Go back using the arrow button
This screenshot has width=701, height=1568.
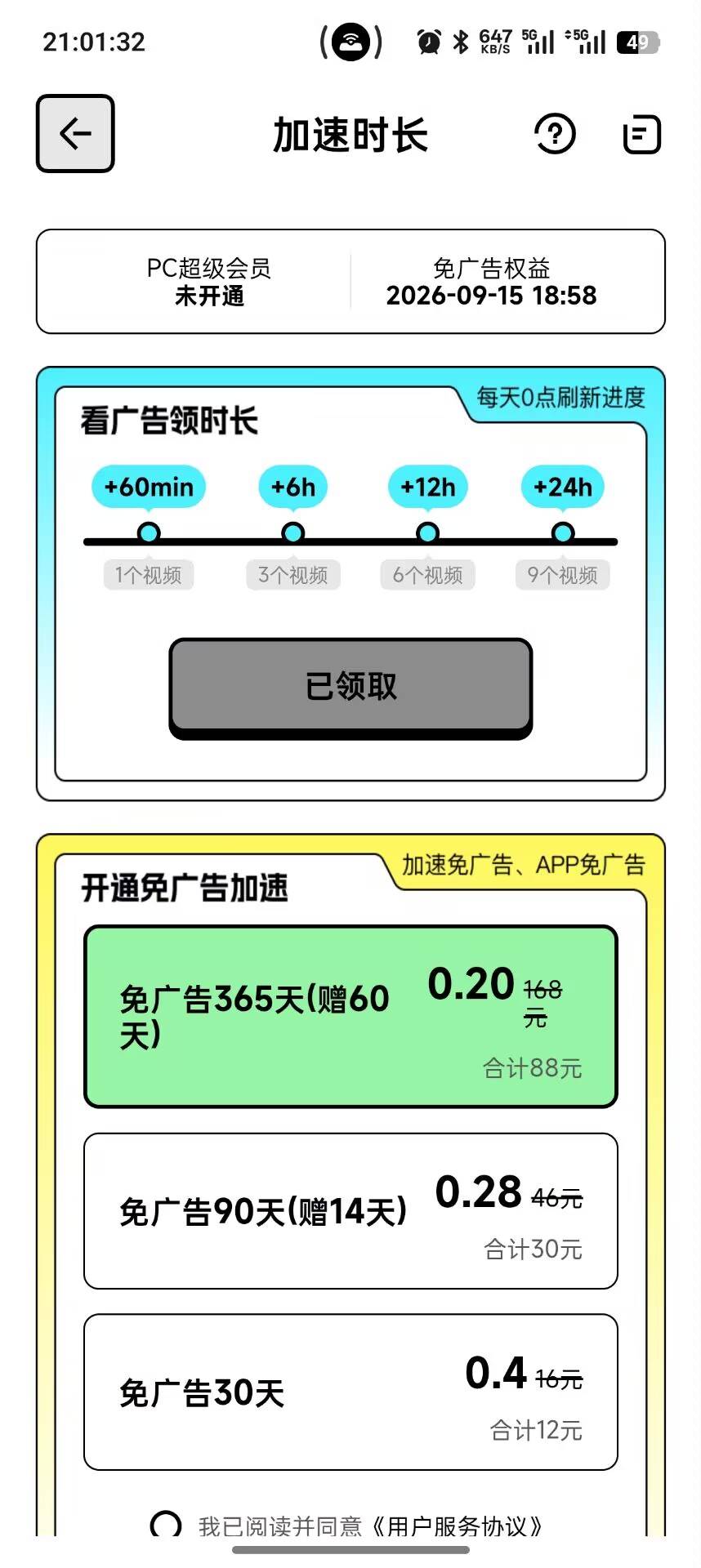75,133
